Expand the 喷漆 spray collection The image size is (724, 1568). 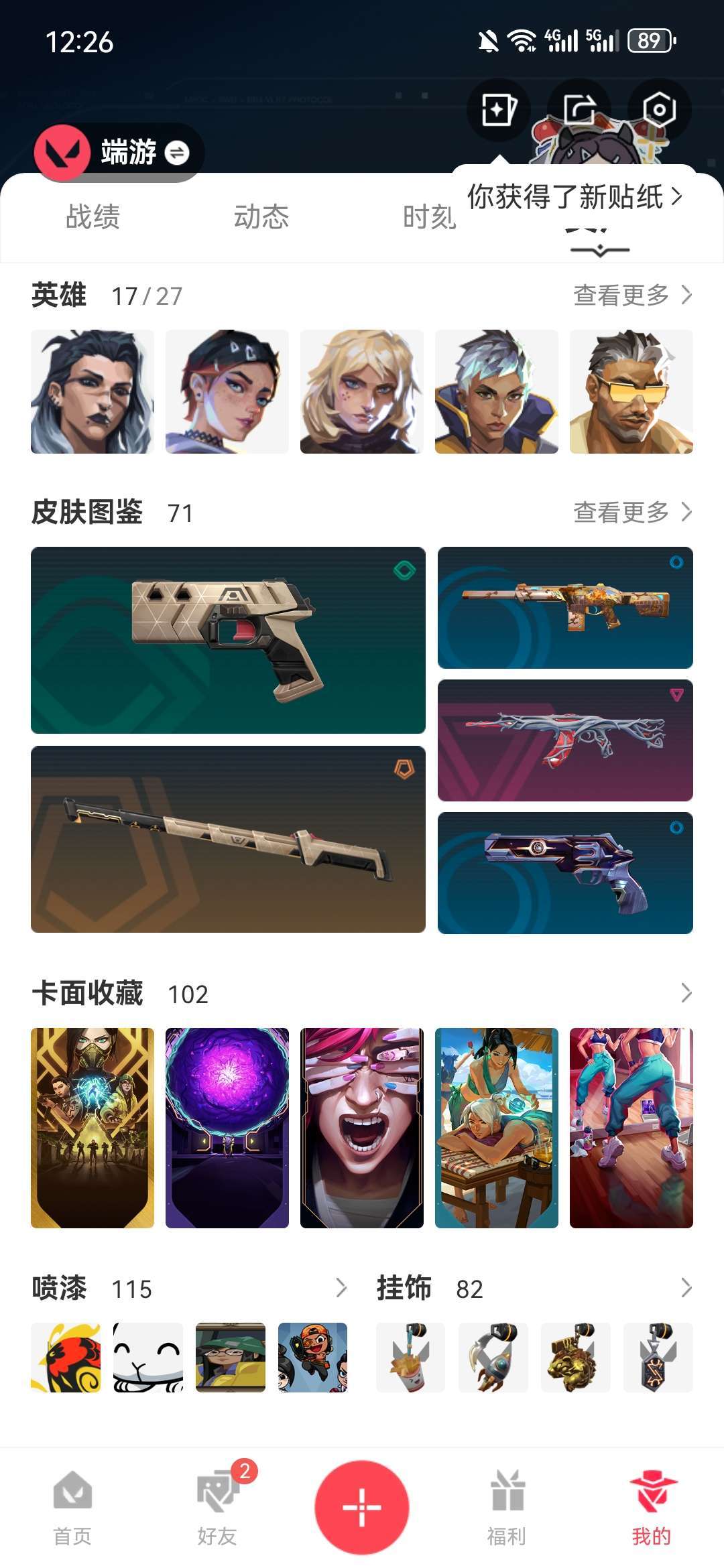point(341,1287)
